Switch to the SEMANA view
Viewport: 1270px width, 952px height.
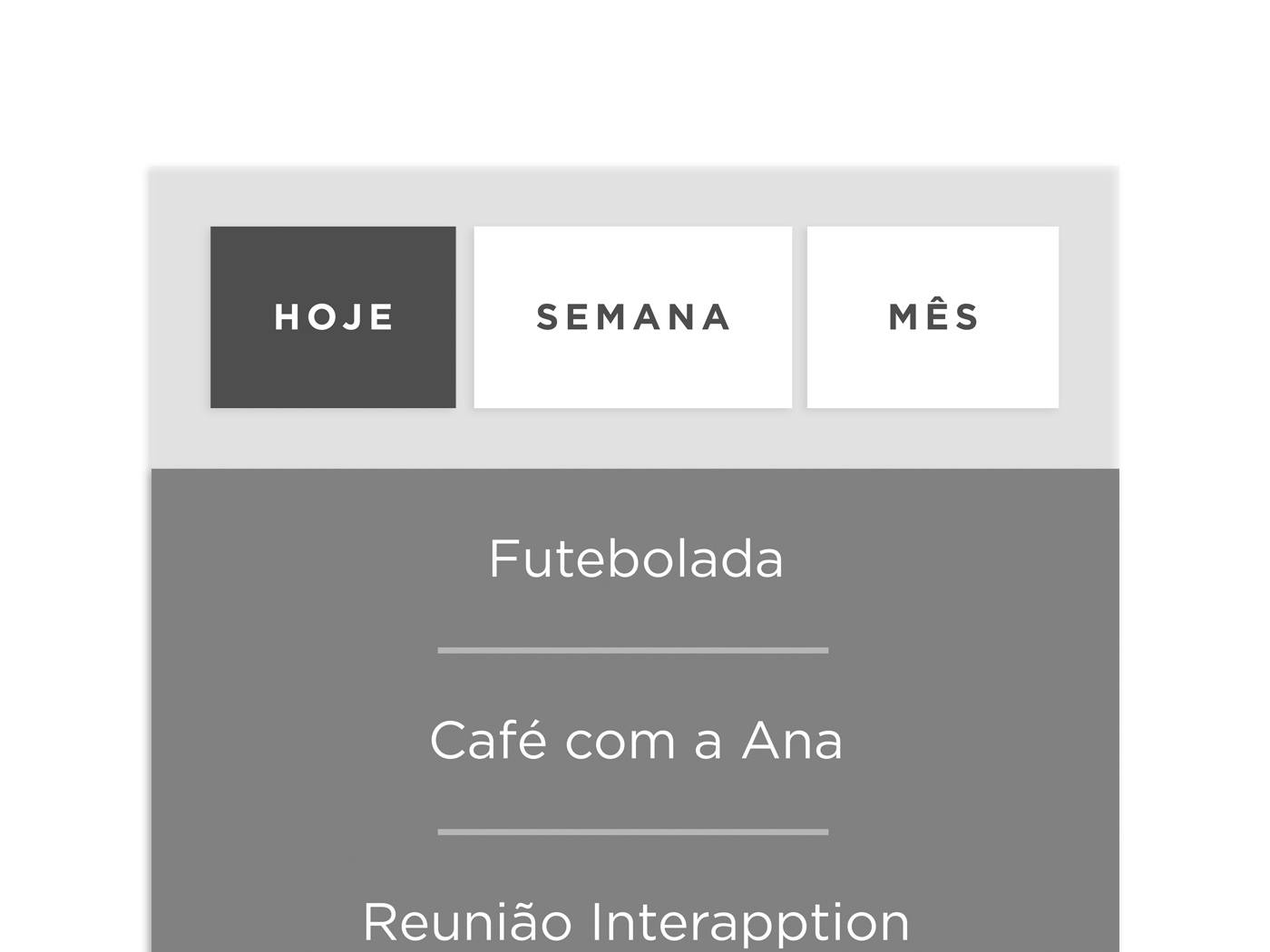pyautogui.click(x=632, y=317)
